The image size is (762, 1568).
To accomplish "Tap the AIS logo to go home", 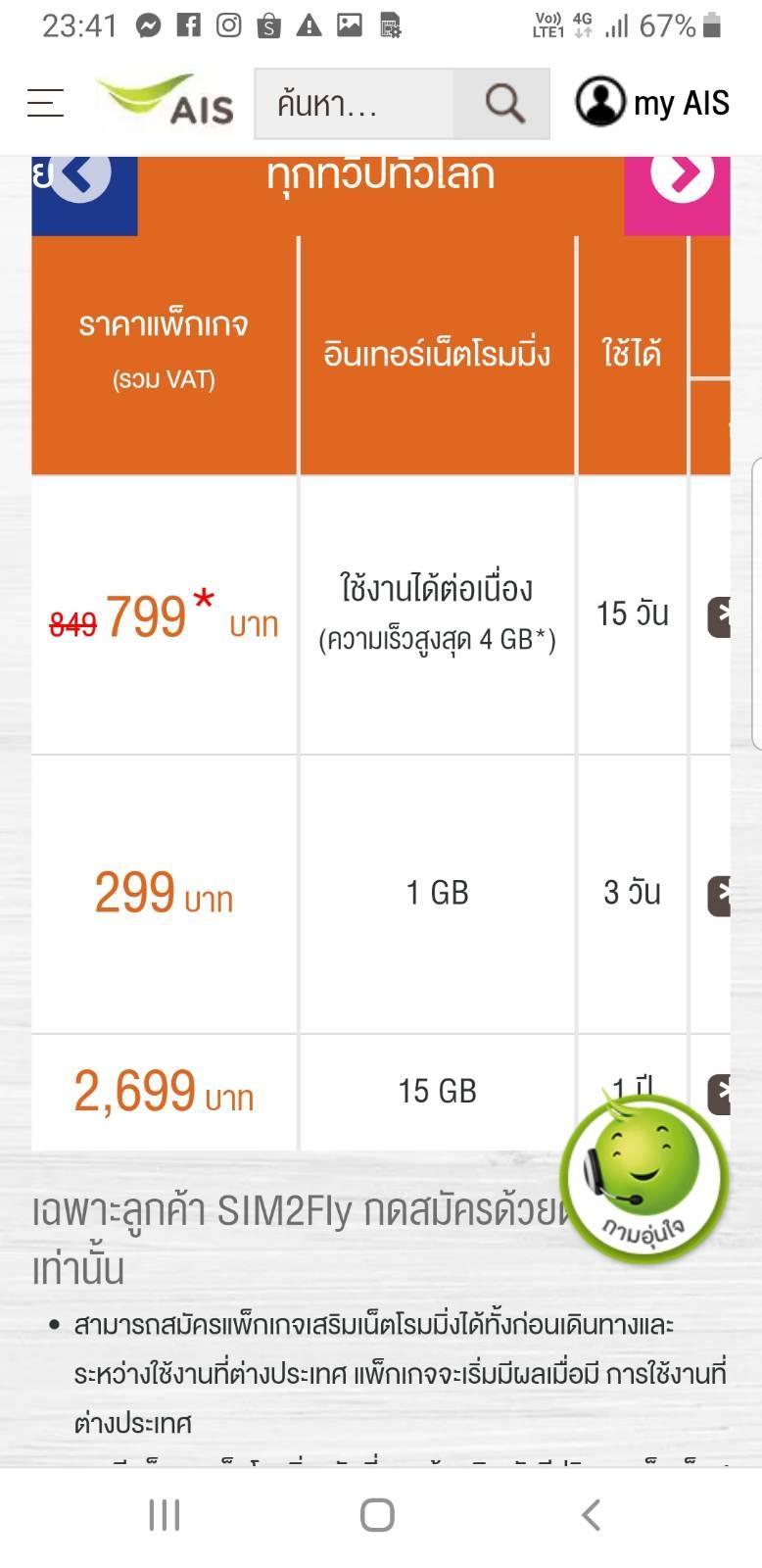I will click(x=167, y=102).
